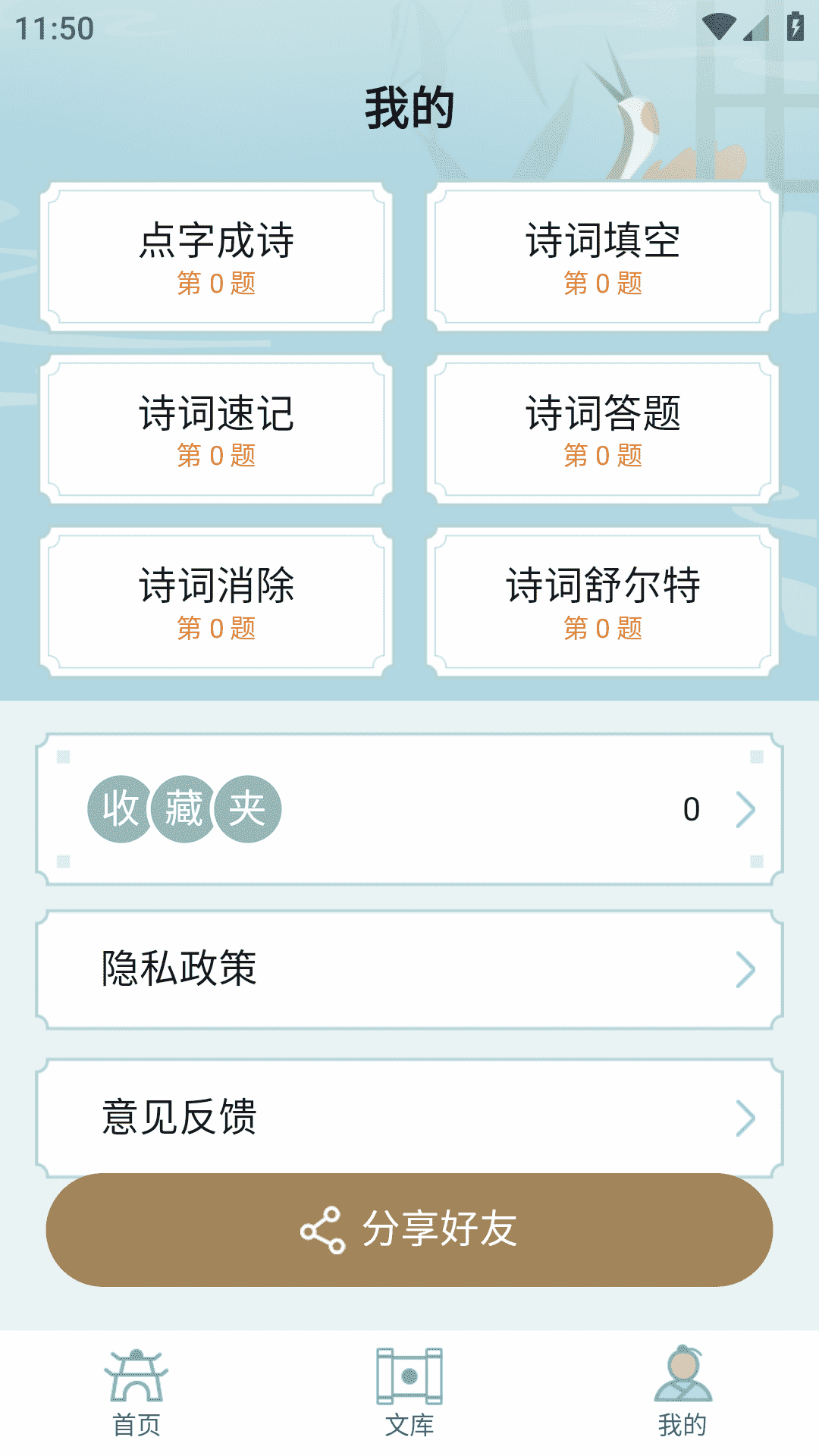Image resolution: width=819 pixels, height=1456 pixels.
Task: Open the 收藏夹 favorites row
Action: tap(409, 809)
